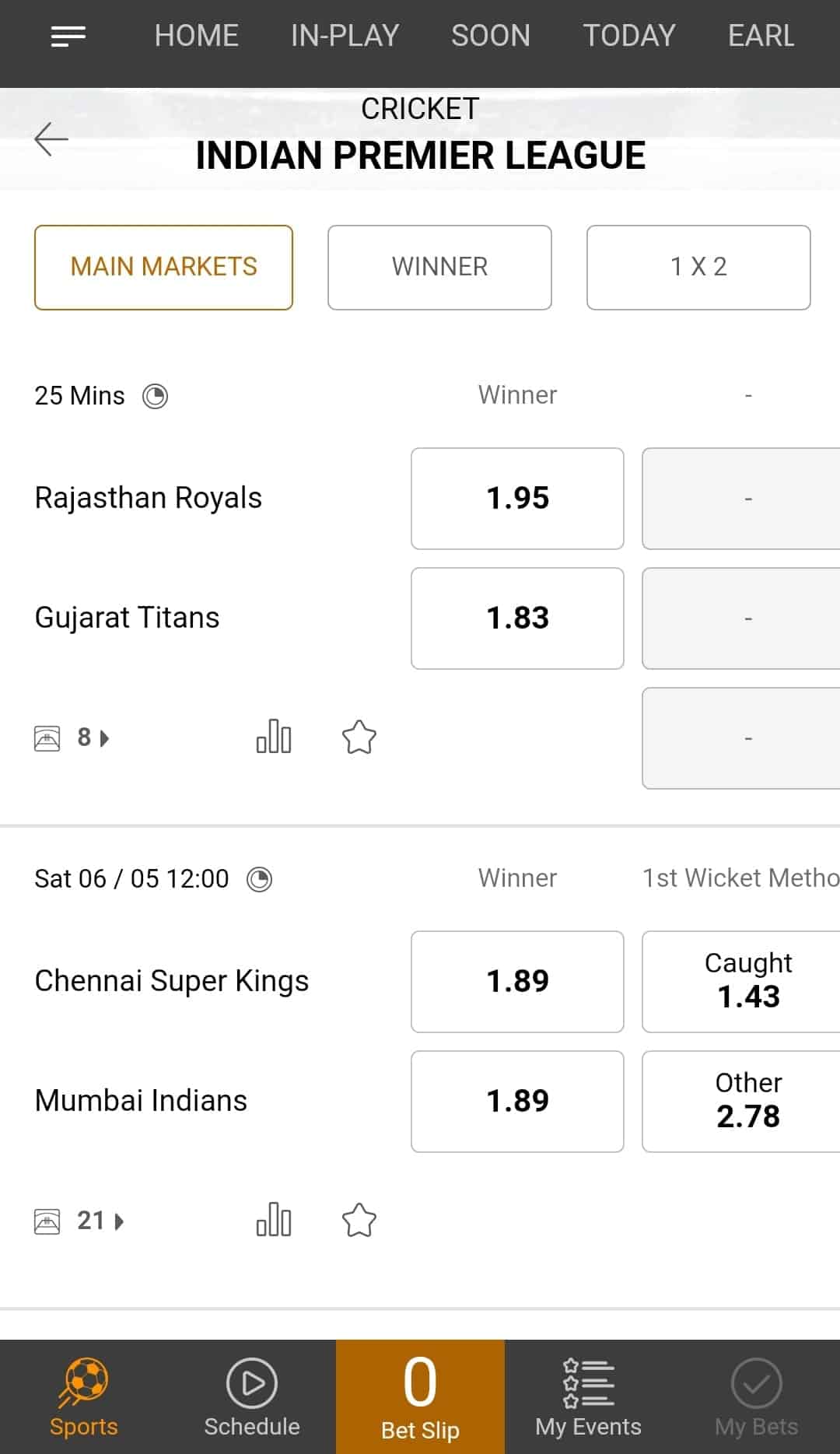This screenshot has width=840, height=1454.
Task: Select MAIN MARKETS filter
Action: click(x=163, y=267)
